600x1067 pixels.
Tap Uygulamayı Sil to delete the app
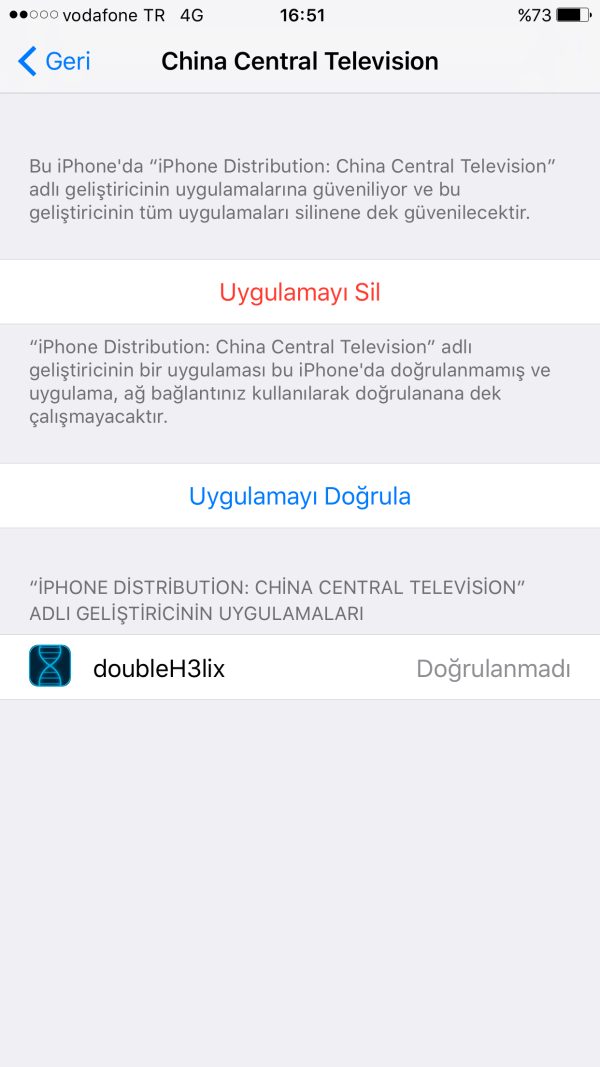pos(300,293)
